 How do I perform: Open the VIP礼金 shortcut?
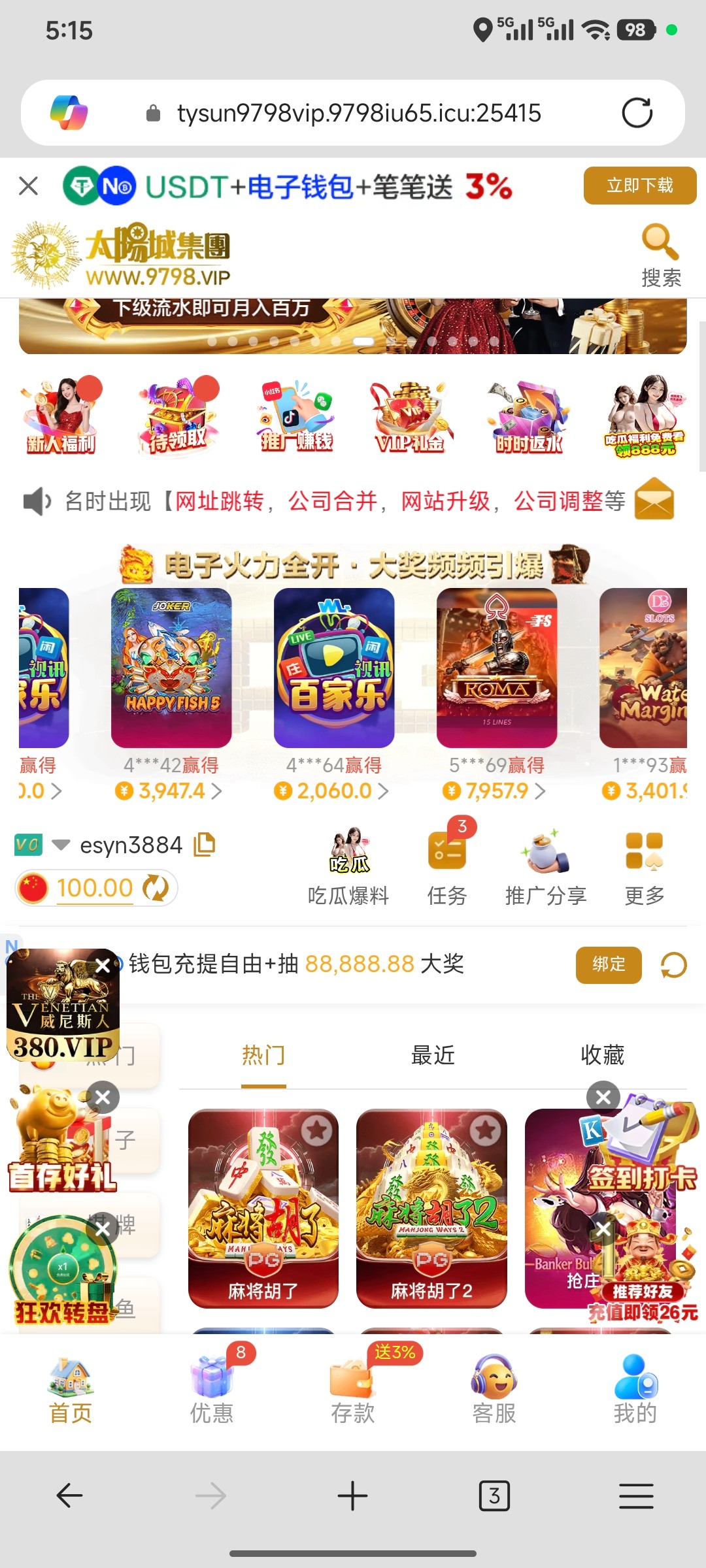[x=410, y=417]
